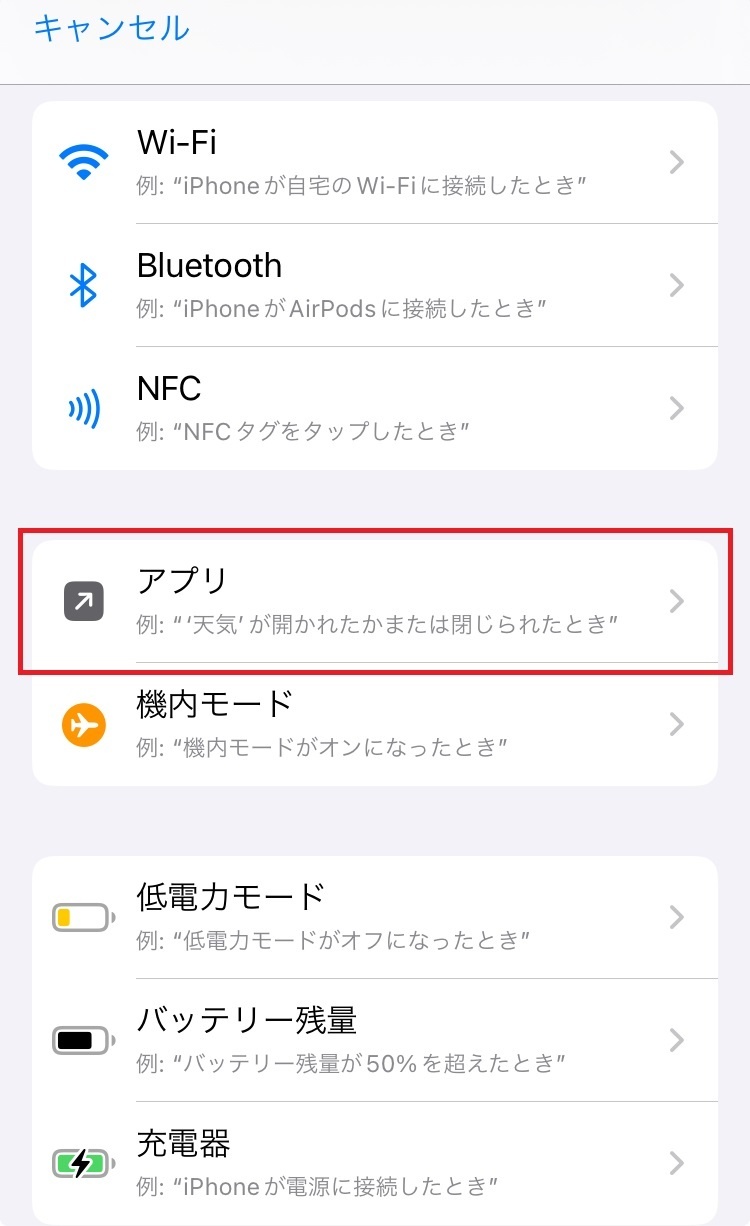The image size is (750, 1226).
Task: Tap the キャンセル button to cancel
Action: tap(111, 27)
